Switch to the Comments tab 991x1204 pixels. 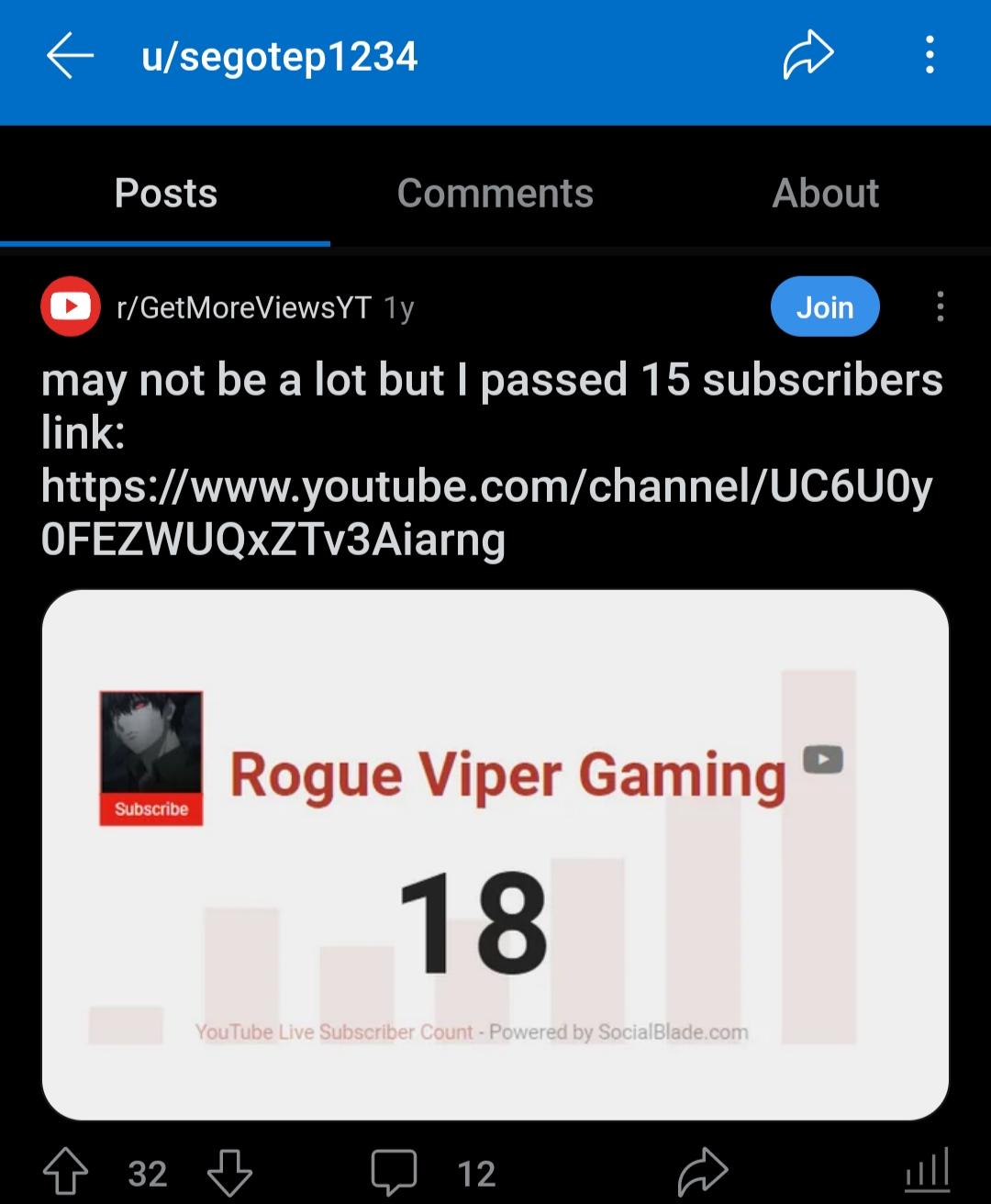click(495, 194)
